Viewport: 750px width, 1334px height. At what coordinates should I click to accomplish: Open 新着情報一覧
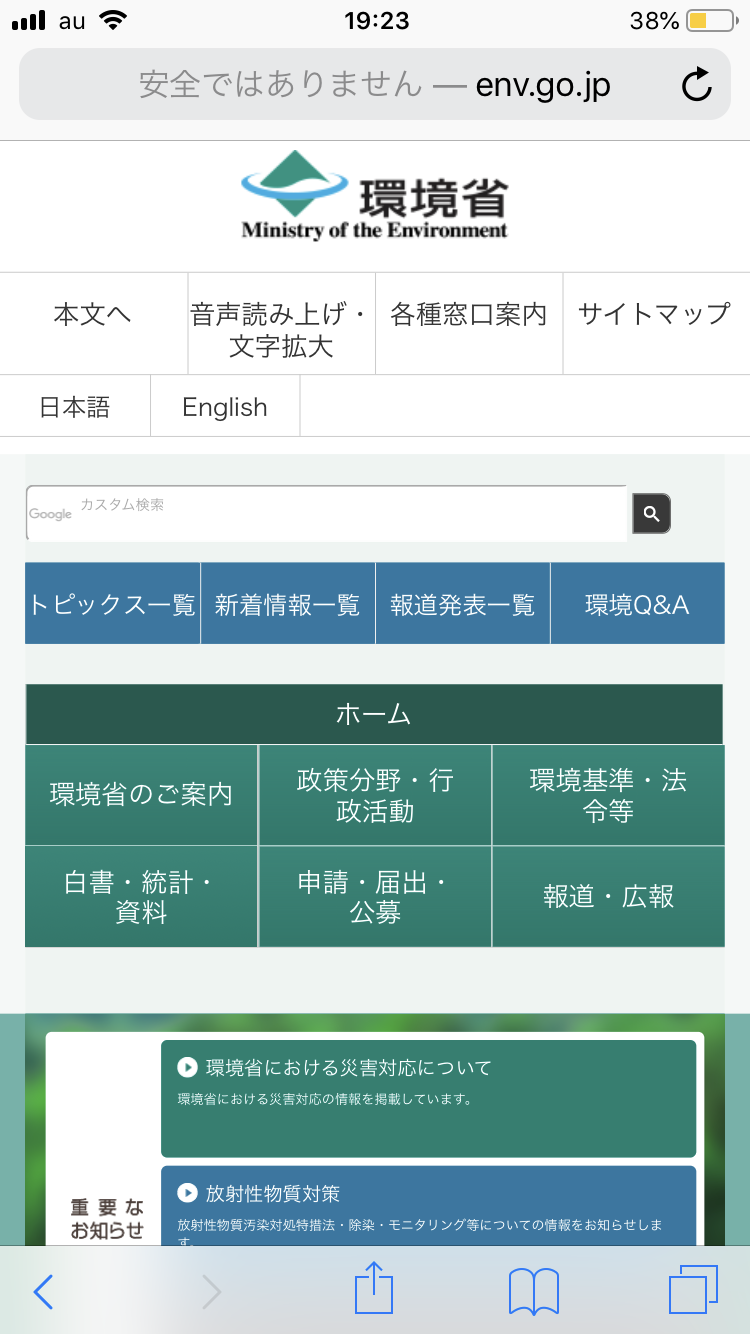[x=287, y=604]
